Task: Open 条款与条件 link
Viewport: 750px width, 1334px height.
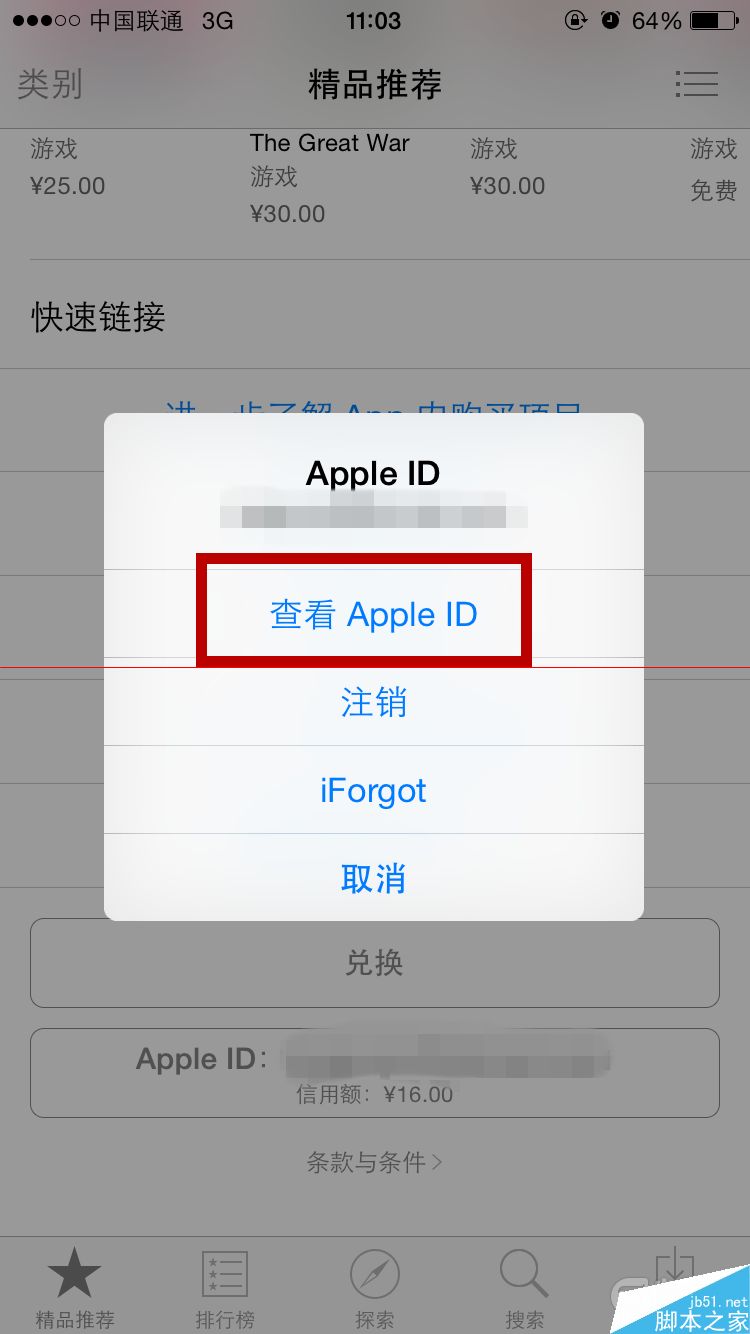Action: pyautogui.click(x=374, y=1162)
